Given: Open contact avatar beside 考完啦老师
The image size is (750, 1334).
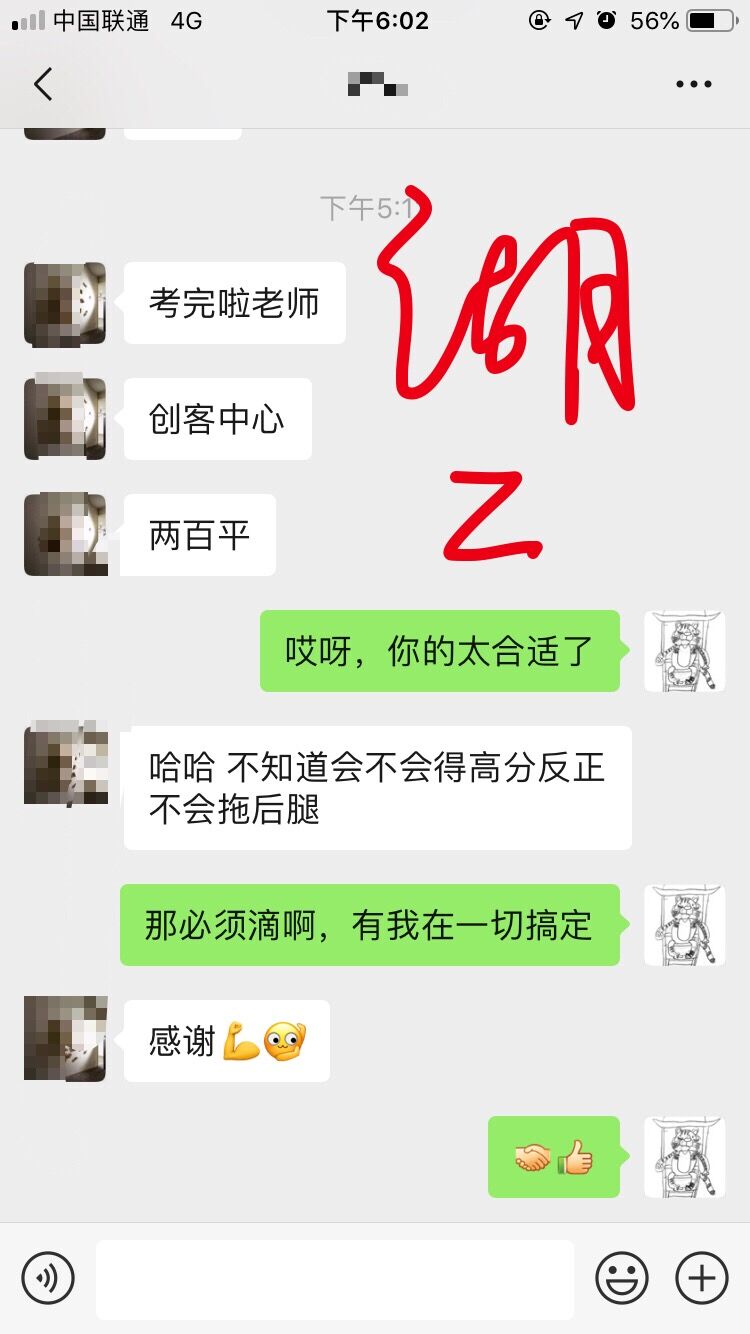Looking at the screenshot, I should 65,304.
